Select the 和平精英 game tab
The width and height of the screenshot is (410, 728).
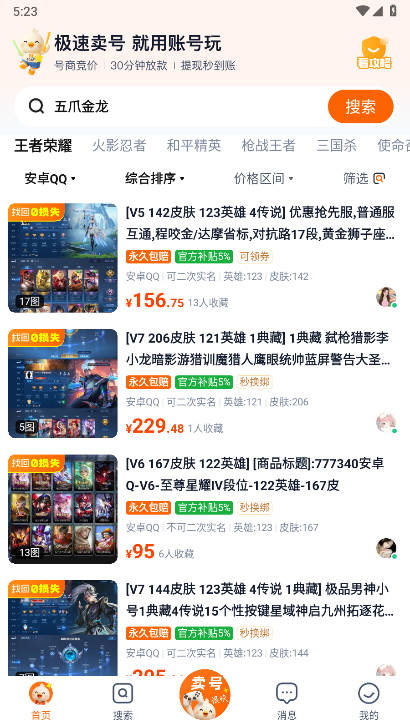coord(194,145)
